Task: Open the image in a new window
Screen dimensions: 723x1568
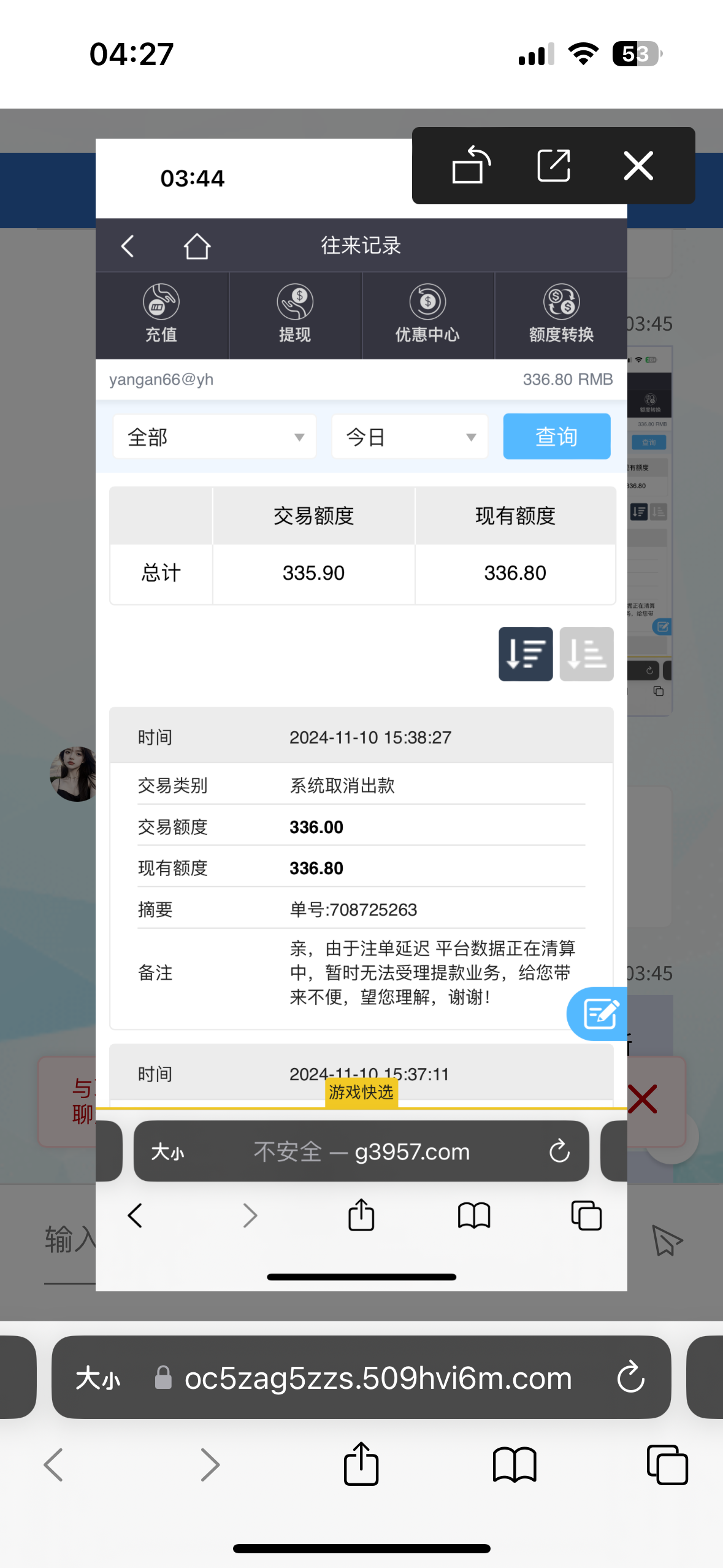Action: tap(554, 165)
